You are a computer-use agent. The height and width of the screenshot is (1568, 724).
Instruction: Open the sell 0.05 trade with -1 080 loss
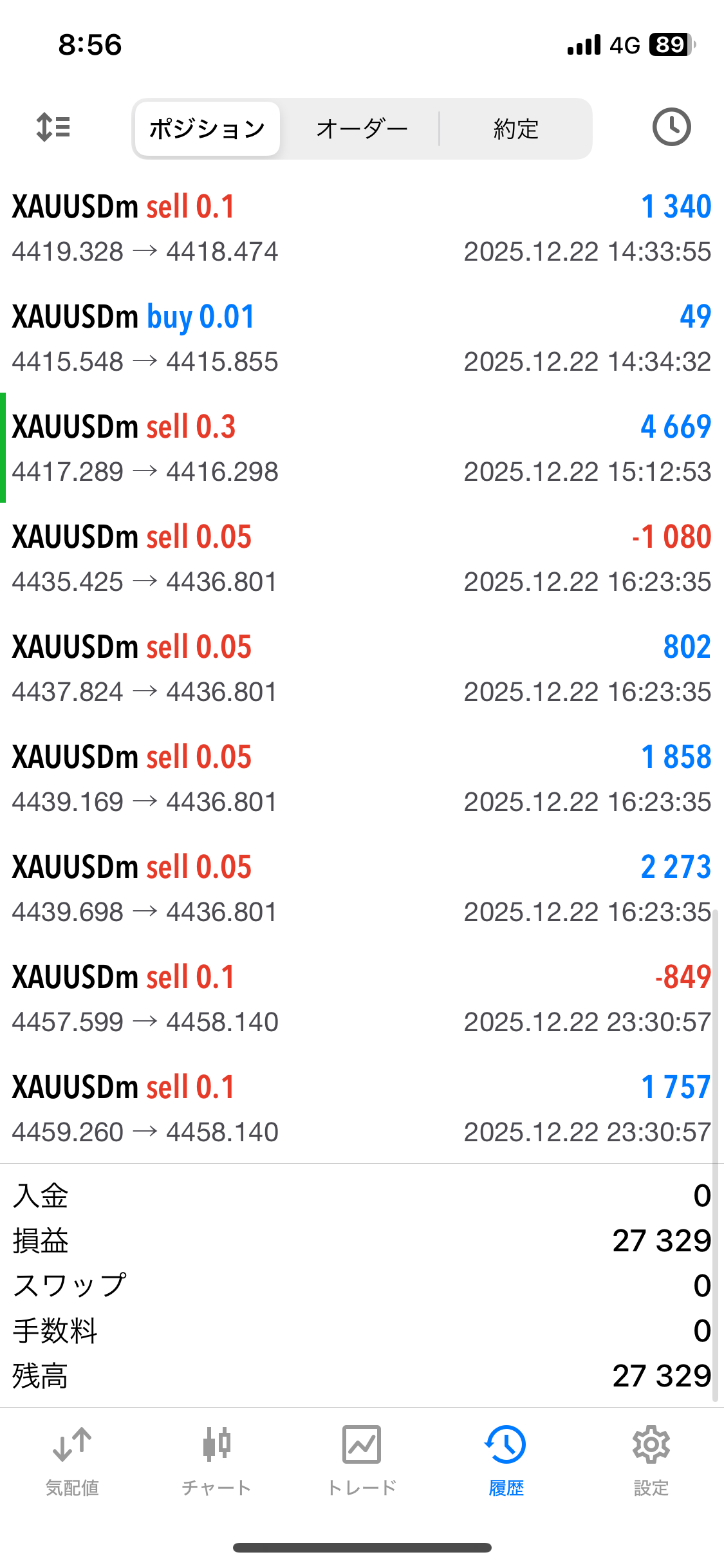pos(362,558)
